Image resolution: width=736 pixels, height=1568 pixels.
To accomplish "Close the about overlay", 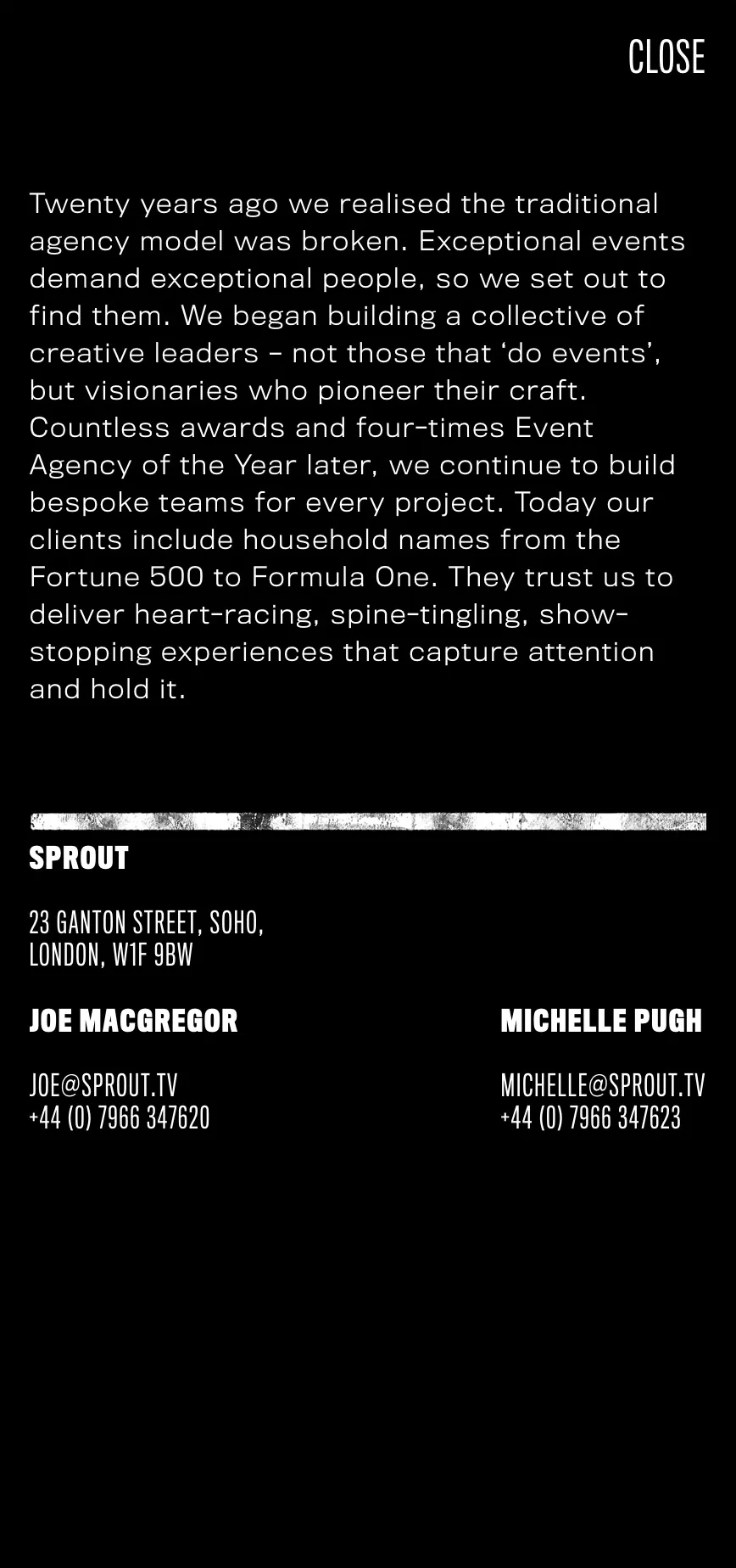I will (666, 57).
